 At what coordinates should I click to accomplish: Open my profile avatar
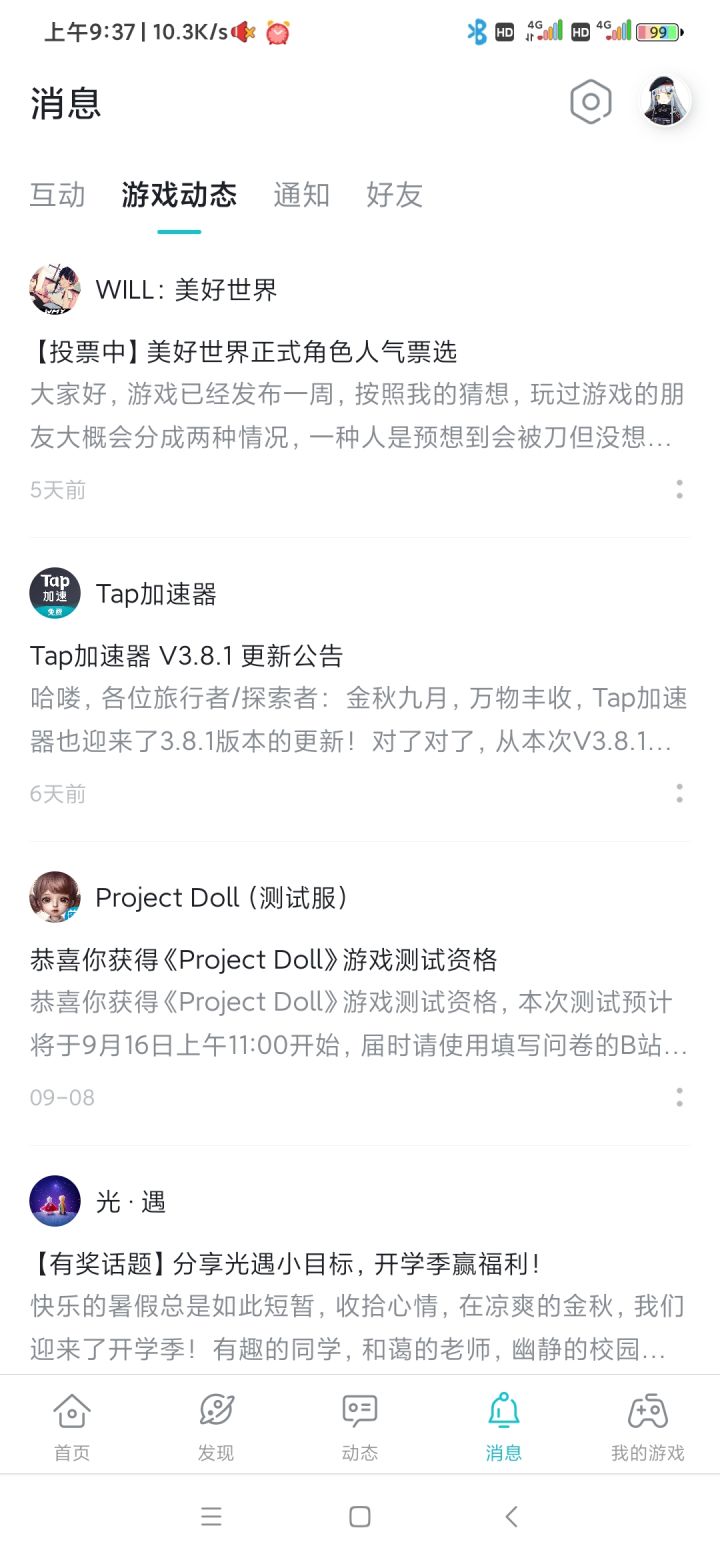point(665,101)
